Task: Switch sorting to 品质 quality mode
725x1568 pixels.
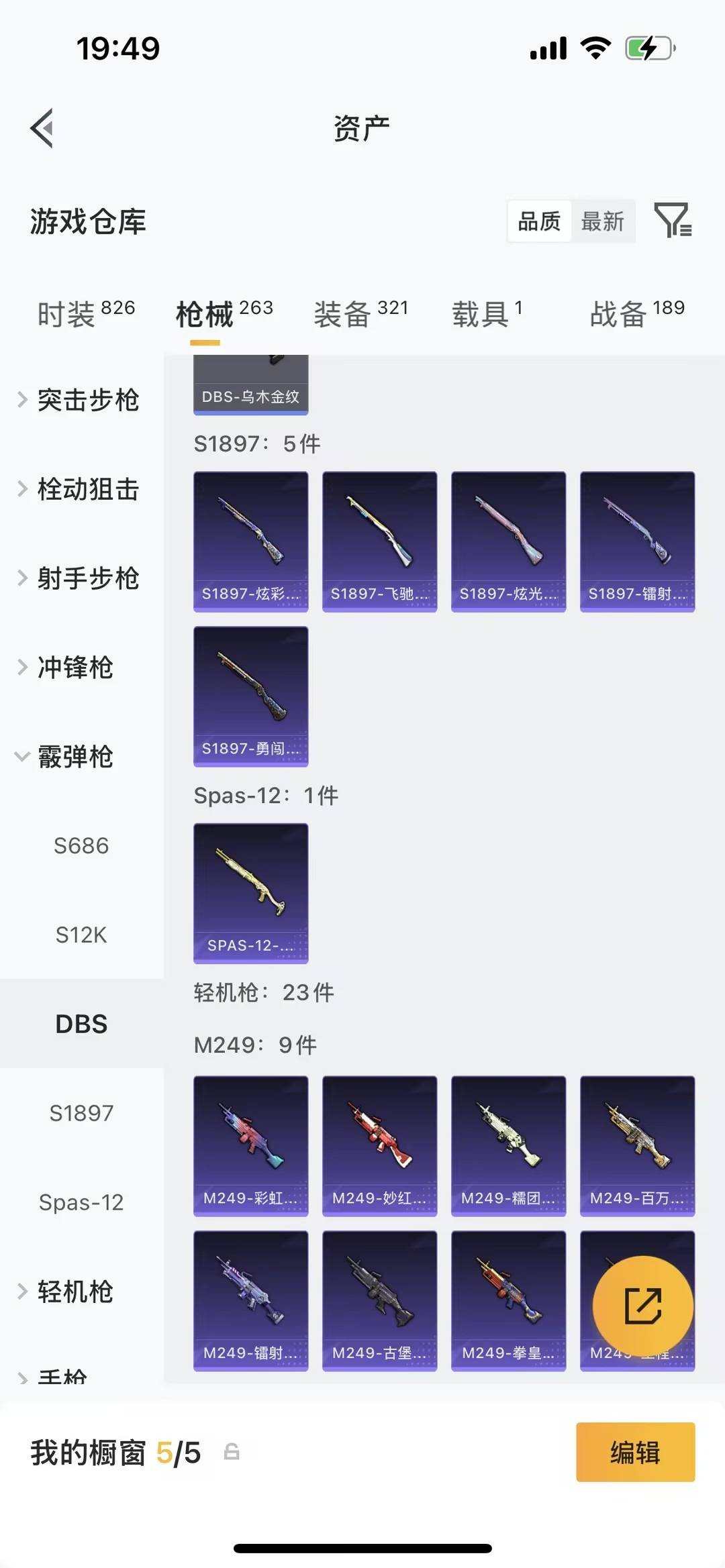Action: (538, 221)
